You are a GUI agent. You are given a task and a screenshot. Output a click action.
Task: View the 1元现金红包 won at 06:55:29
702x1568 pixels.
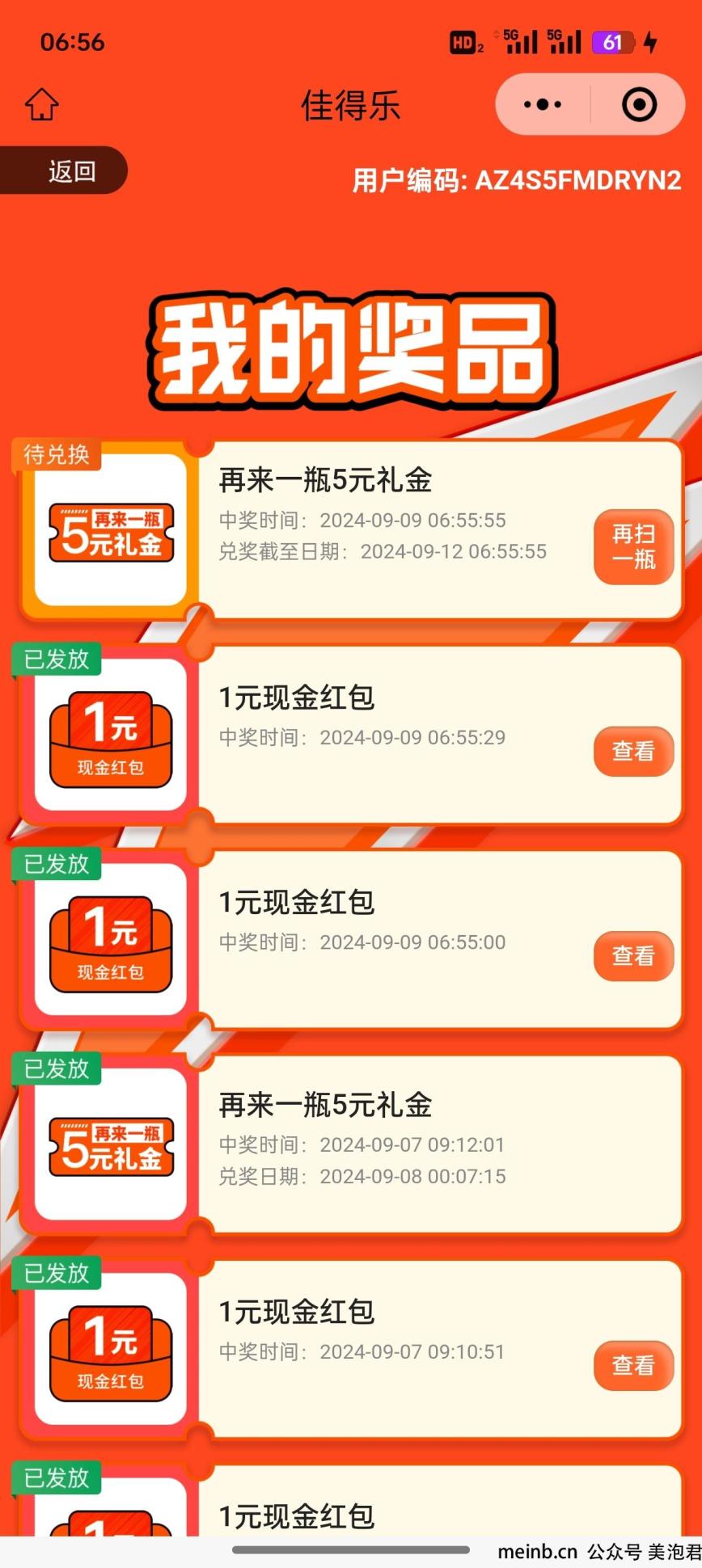click(x=633, y=751)
